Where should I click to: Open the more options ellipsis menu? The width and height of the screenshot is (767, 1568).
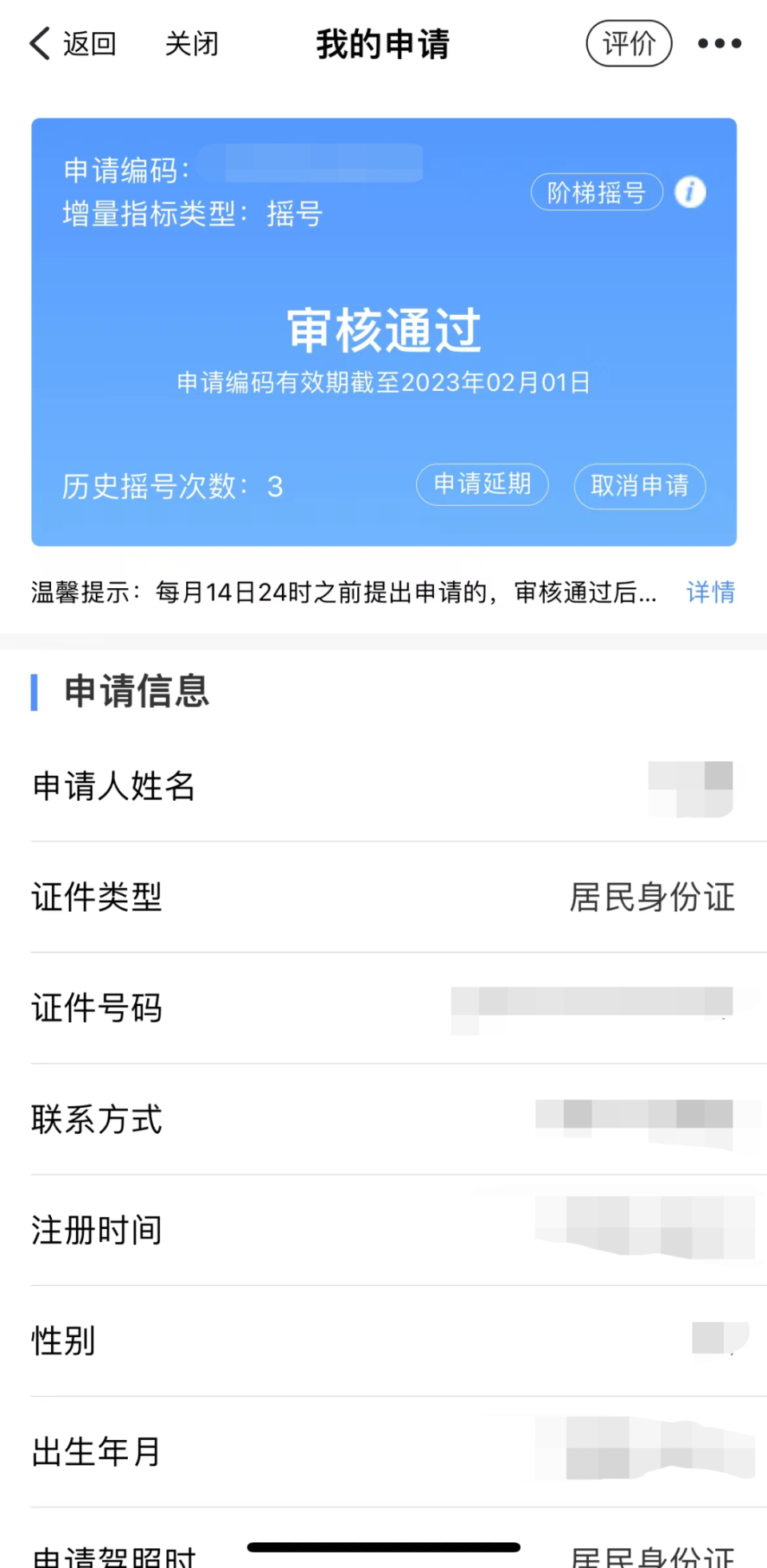(x=718, y=44)
